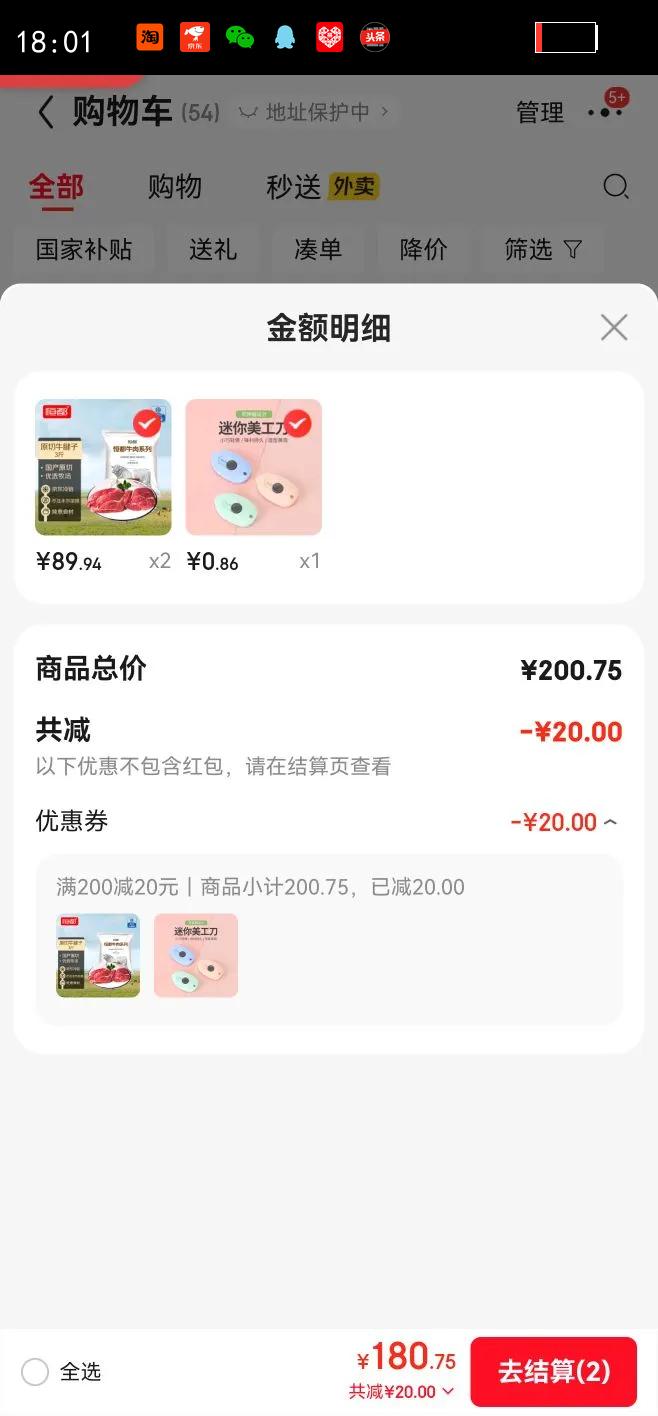658x1416 pixels.
Task: Close the 金额明细 panel
Action: (613, 327)
